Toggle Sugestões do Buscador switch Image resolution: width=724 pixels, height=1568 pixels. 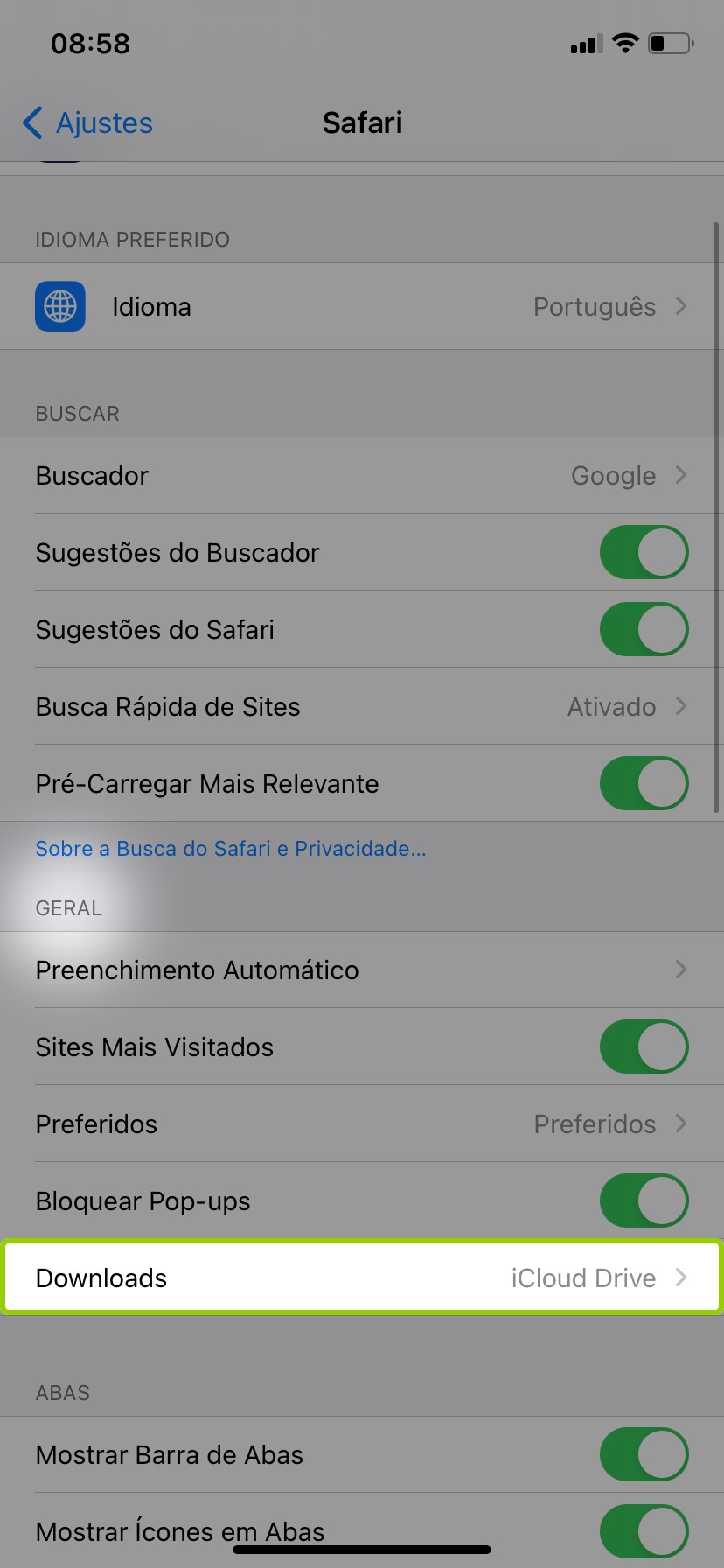tap(644, 553)
